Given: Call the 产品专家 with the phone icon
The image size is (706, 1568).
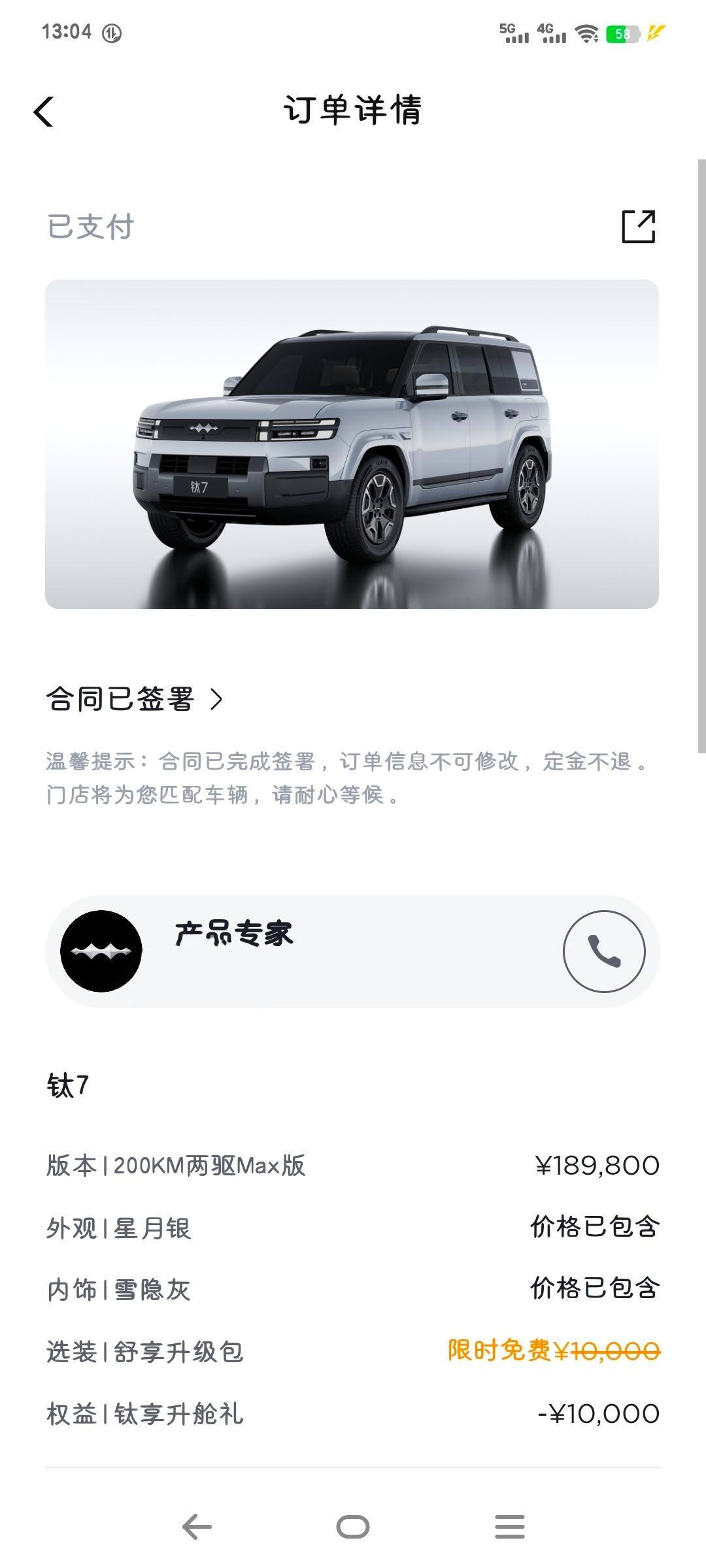Looking at the screenshot, I should pos(603,951).
